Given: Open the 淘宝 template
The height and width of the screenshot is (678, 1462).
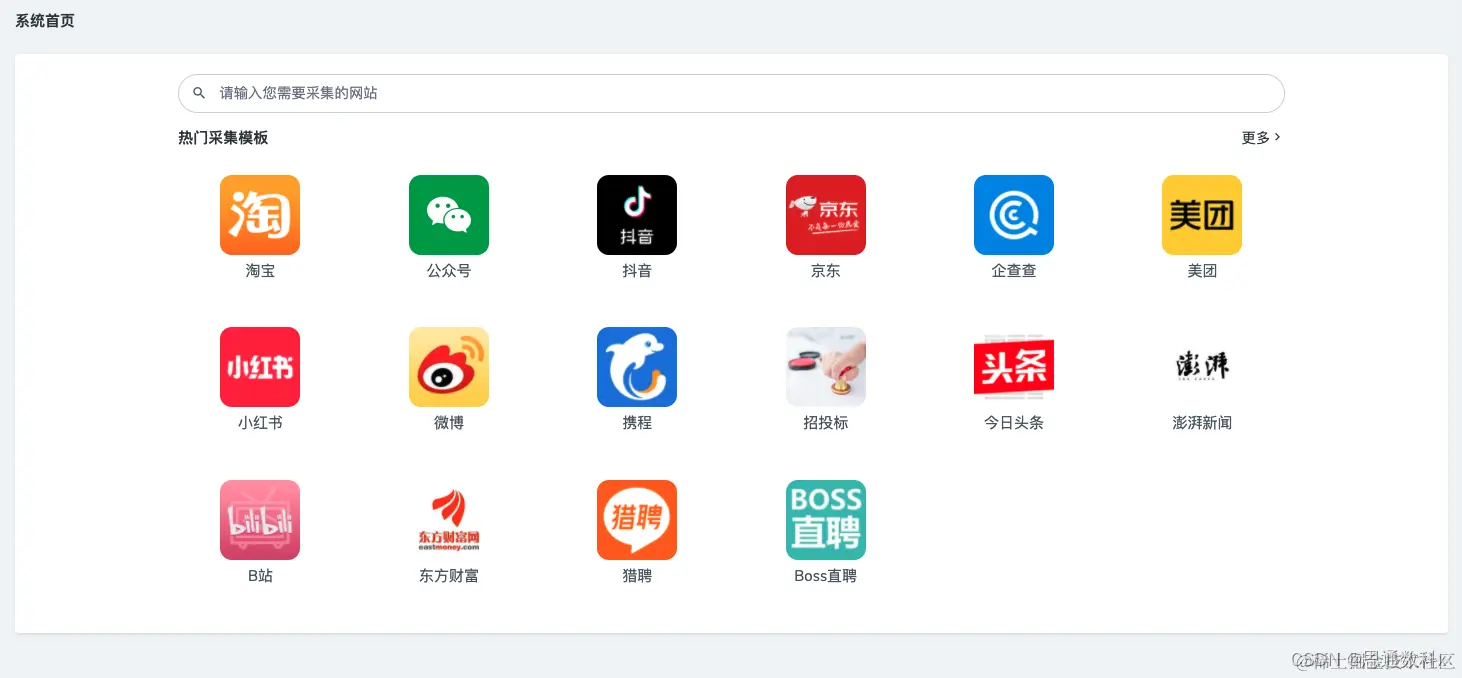Looking at the screenshot, I should click(260, 215).
